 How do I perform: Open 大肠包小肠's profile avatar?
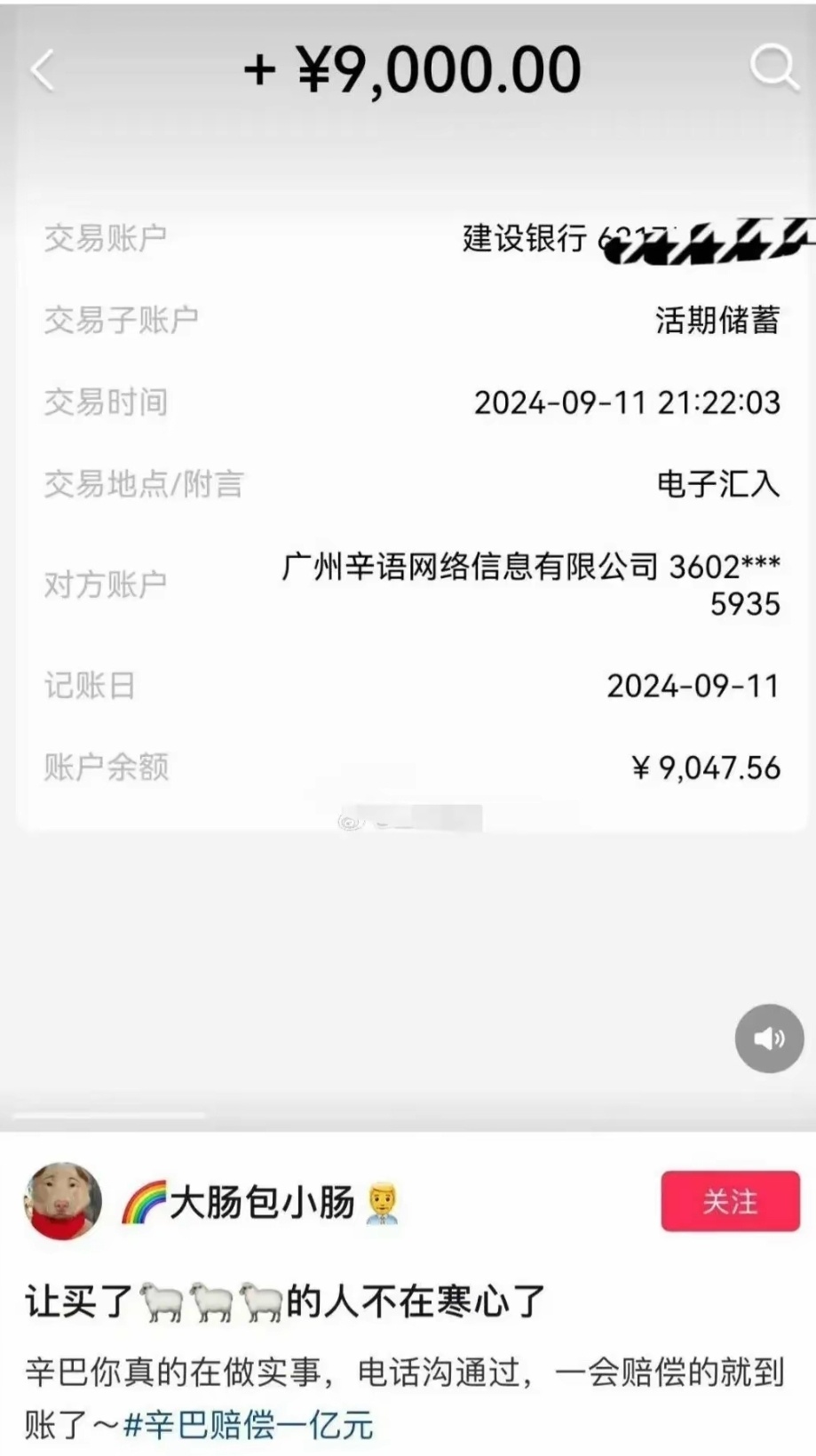coord(62,1201)
